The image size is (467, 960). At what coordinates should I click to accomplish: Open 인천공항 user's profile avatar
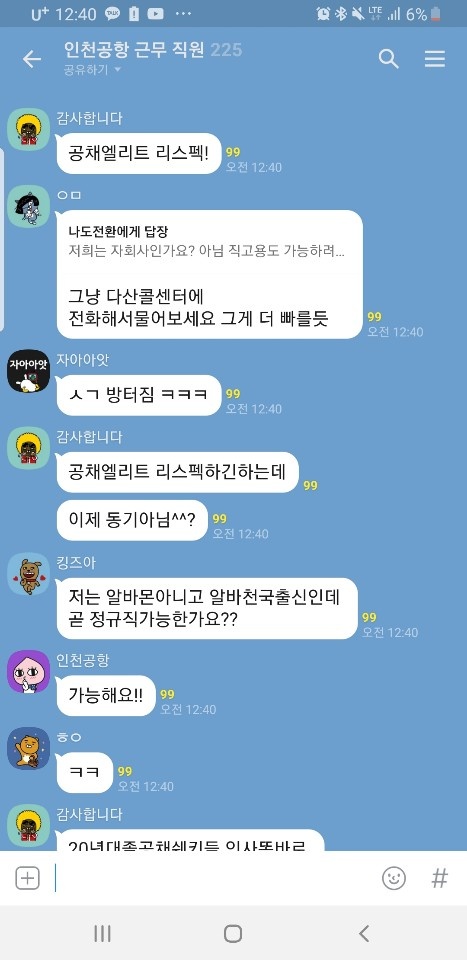[x=28, y=672]
